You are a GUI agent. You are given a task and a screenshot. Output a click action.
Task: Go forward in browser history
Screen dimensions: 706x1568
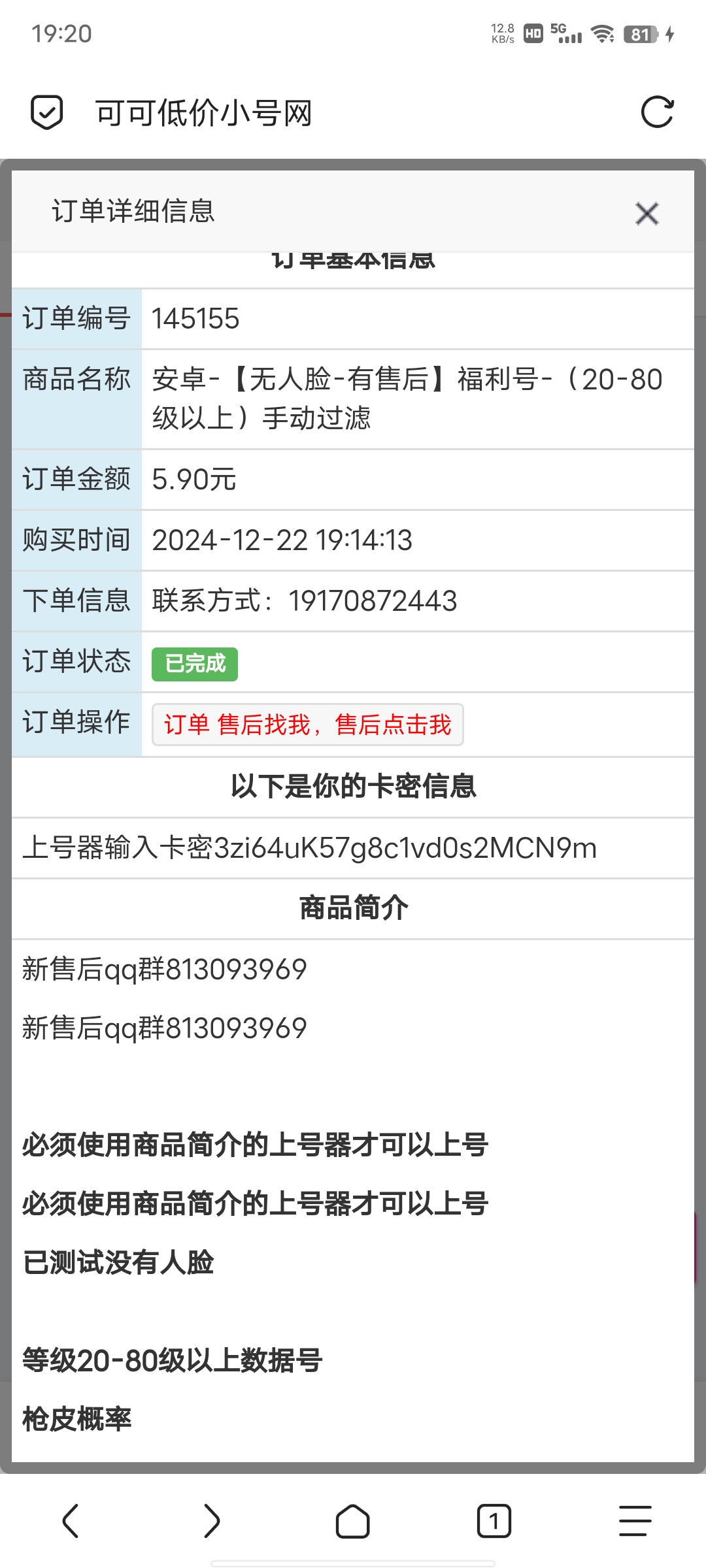(211, 1521)
